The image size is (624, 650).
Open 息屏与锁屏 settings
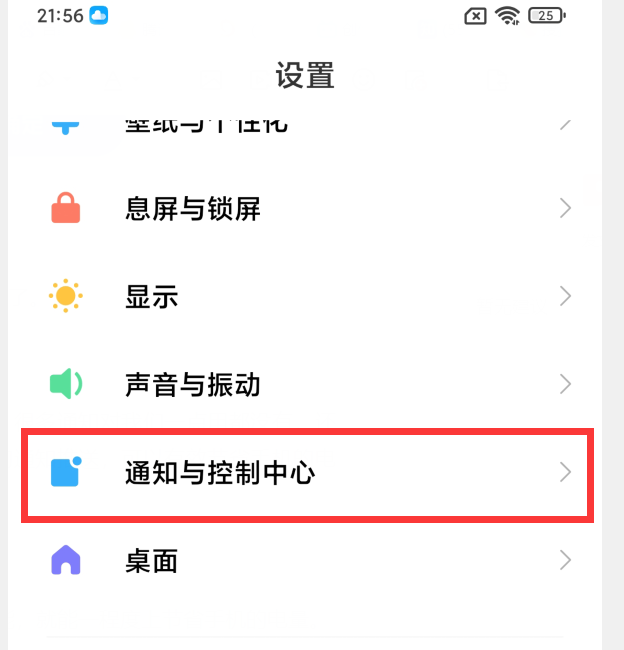tap(193, 209)
